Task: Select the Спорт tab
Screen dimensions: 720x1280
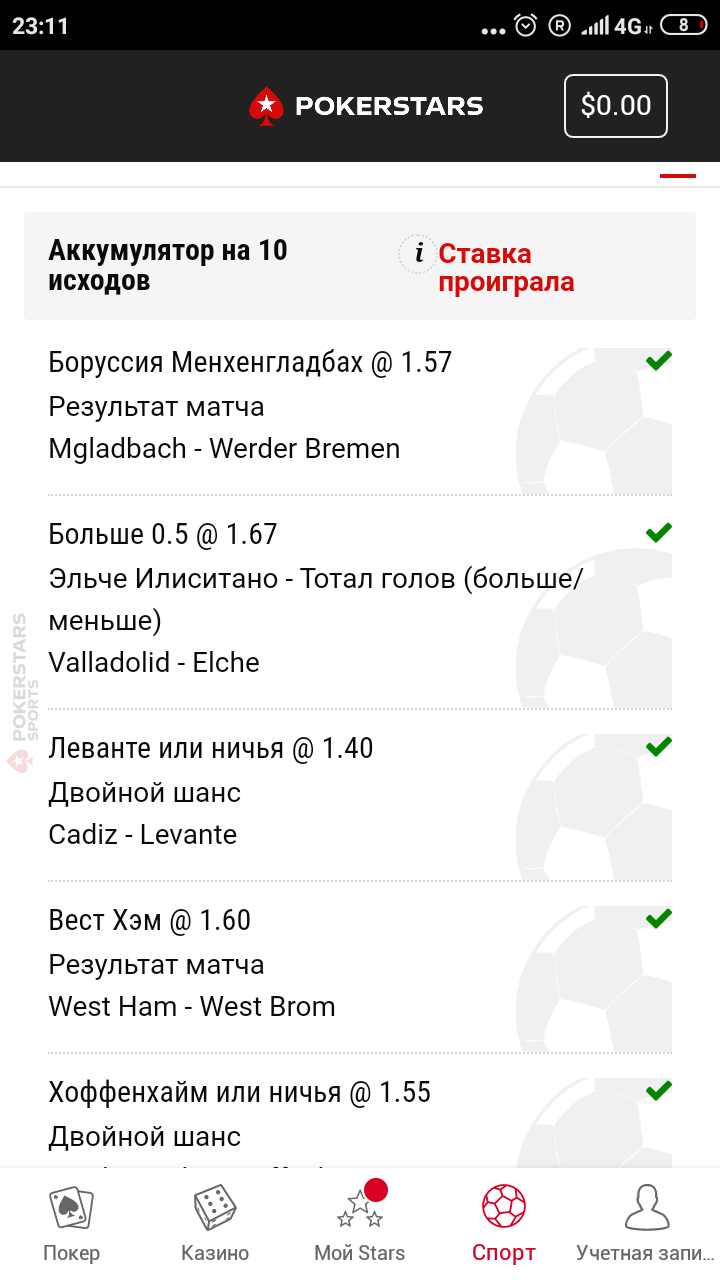Action: coord(504,1224)
